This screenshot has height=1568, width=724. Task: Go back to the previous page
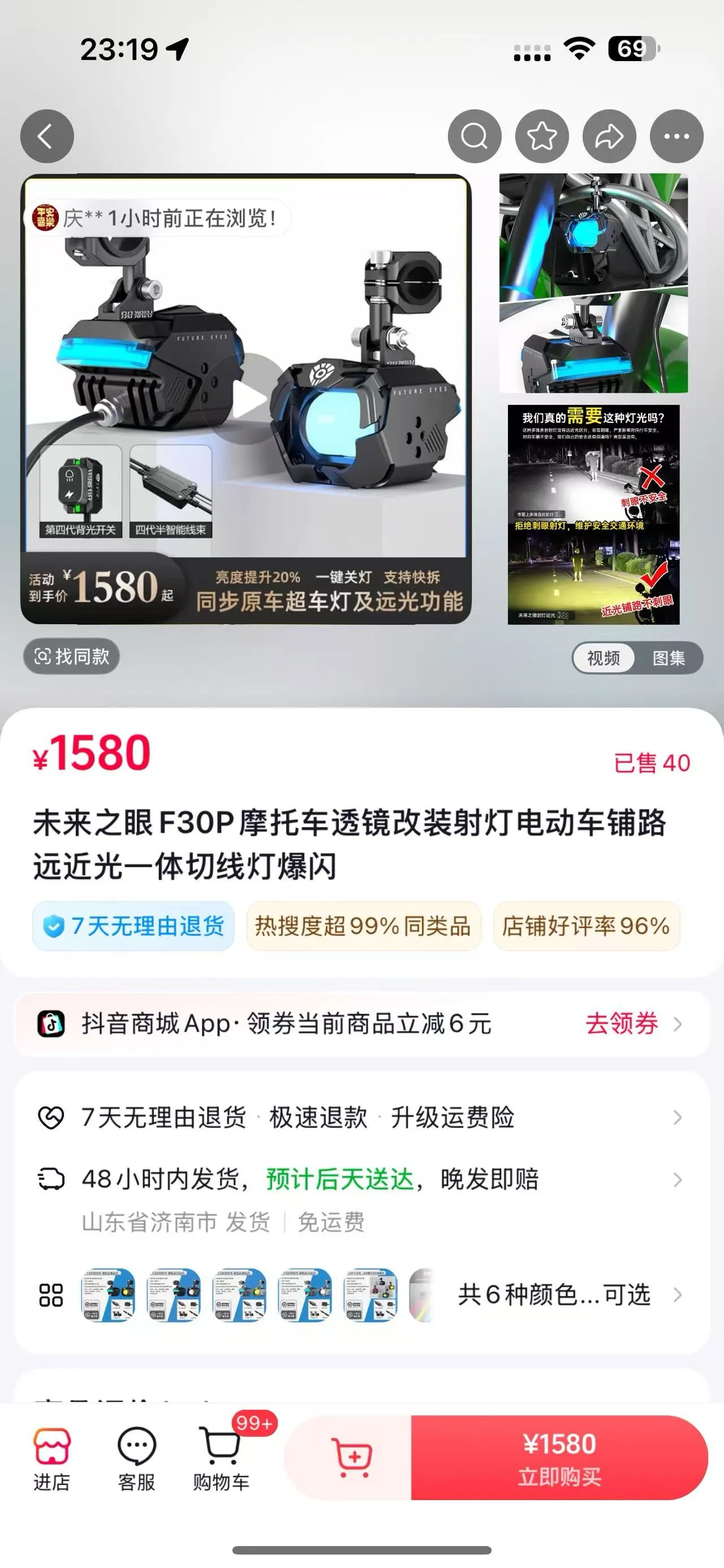(x=47, y=136)
